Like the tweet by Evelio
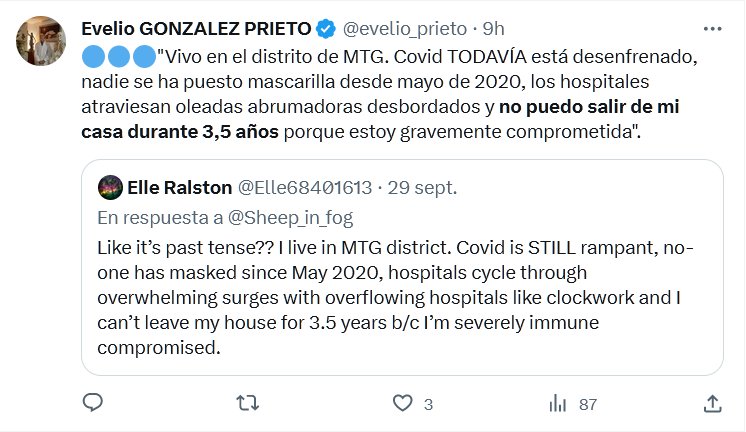Image resolution: width=746 pixels, height=432 pixels. tap(403, 403)
